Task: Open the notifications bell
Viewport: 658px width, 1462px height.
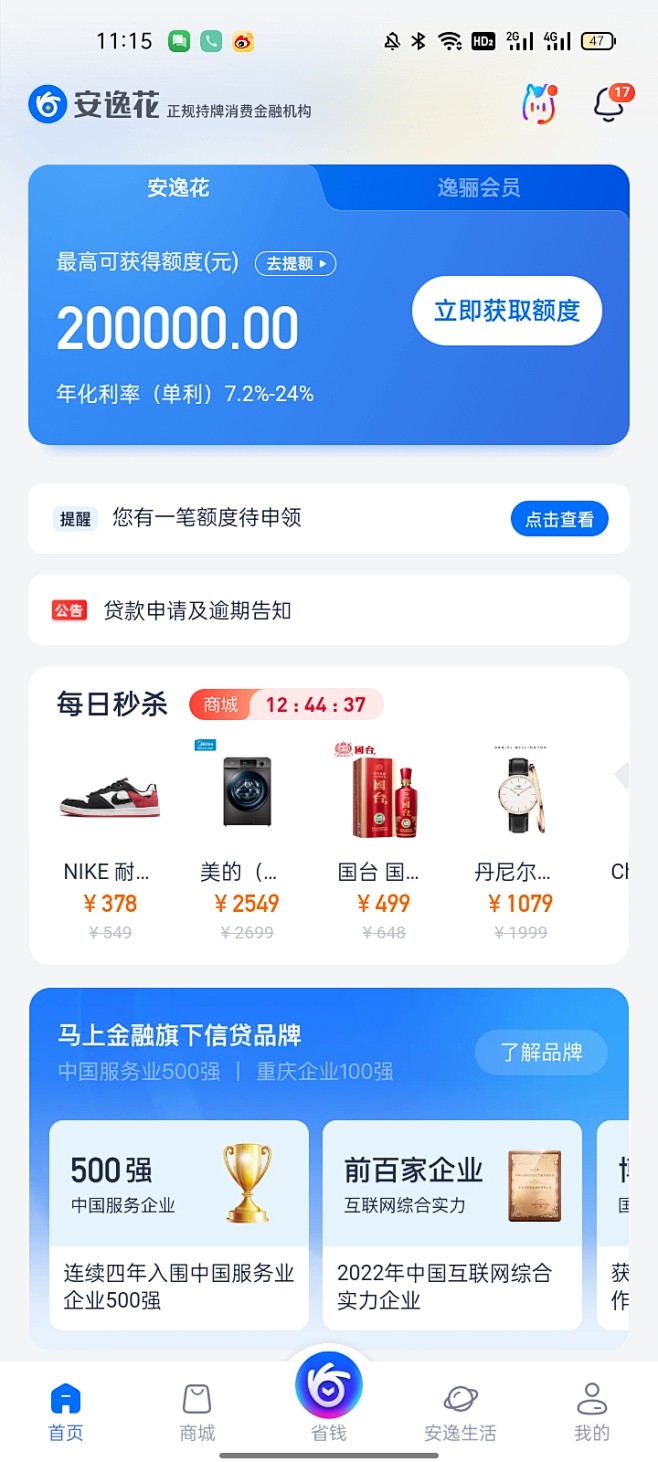Action: click(x=609, y=104)
